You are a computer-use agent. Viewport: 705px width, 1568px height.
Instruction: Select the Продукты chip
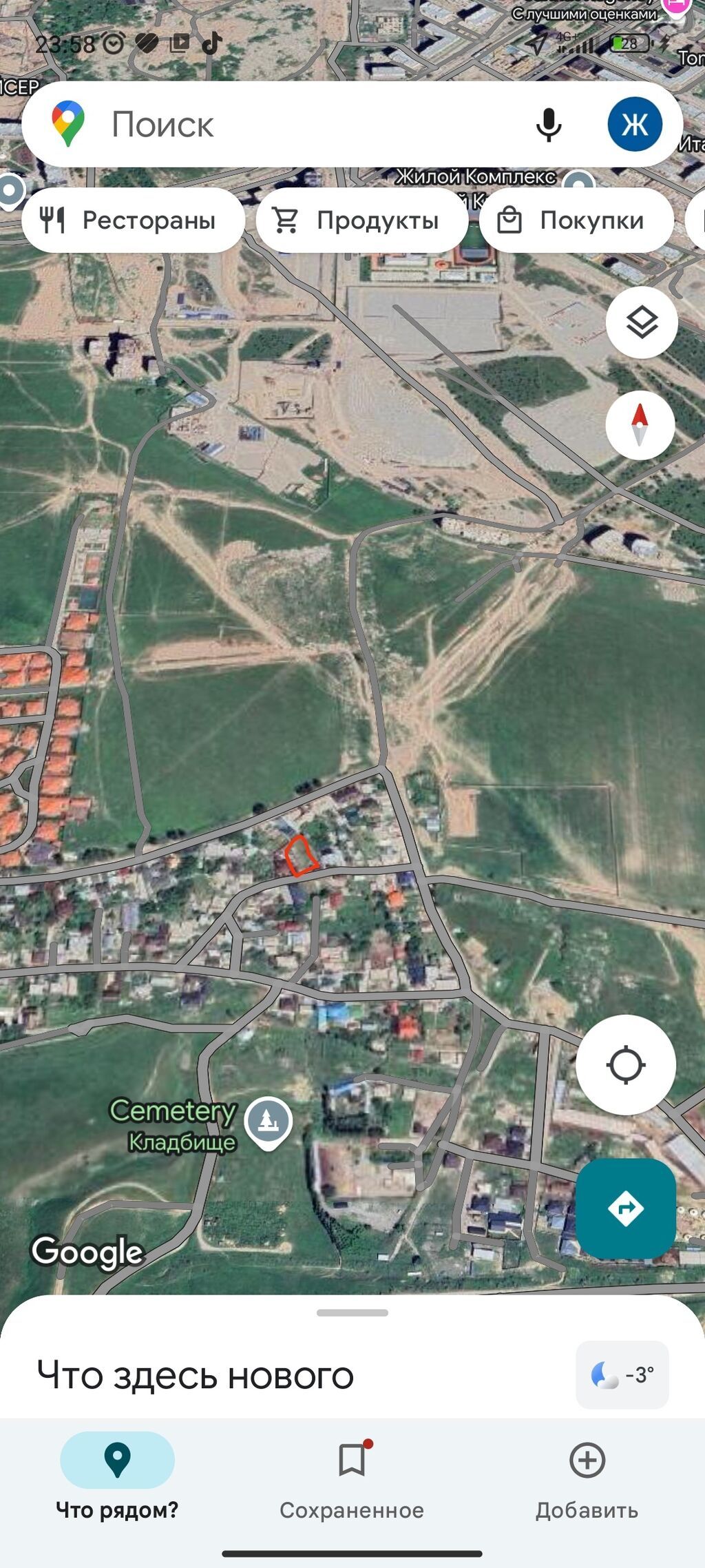362,220
